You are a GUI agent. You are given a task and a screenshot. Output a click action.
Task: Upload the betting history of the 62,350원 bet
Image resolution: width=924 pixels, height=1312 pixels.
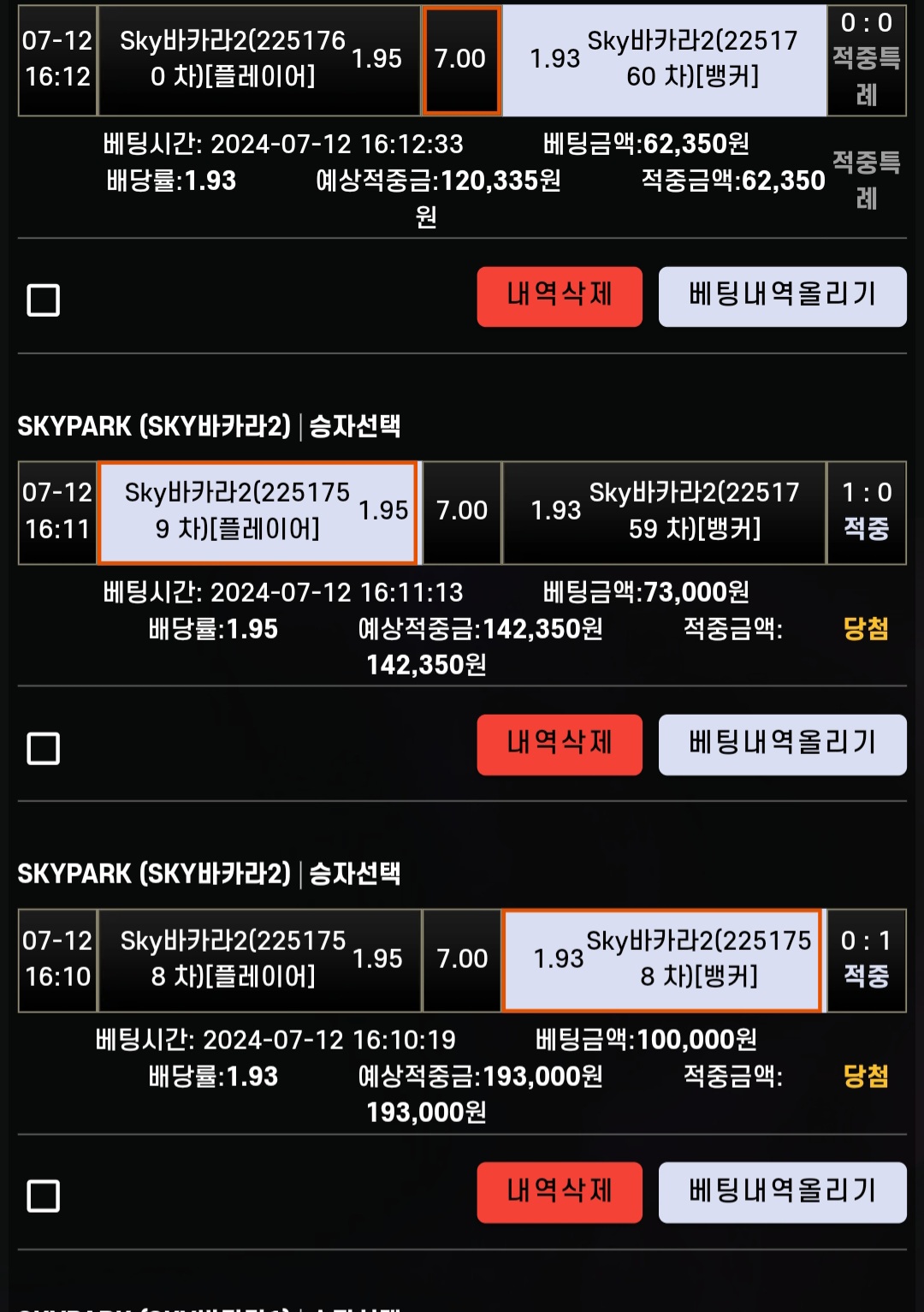pyautogui.click(x=782, y=296)
